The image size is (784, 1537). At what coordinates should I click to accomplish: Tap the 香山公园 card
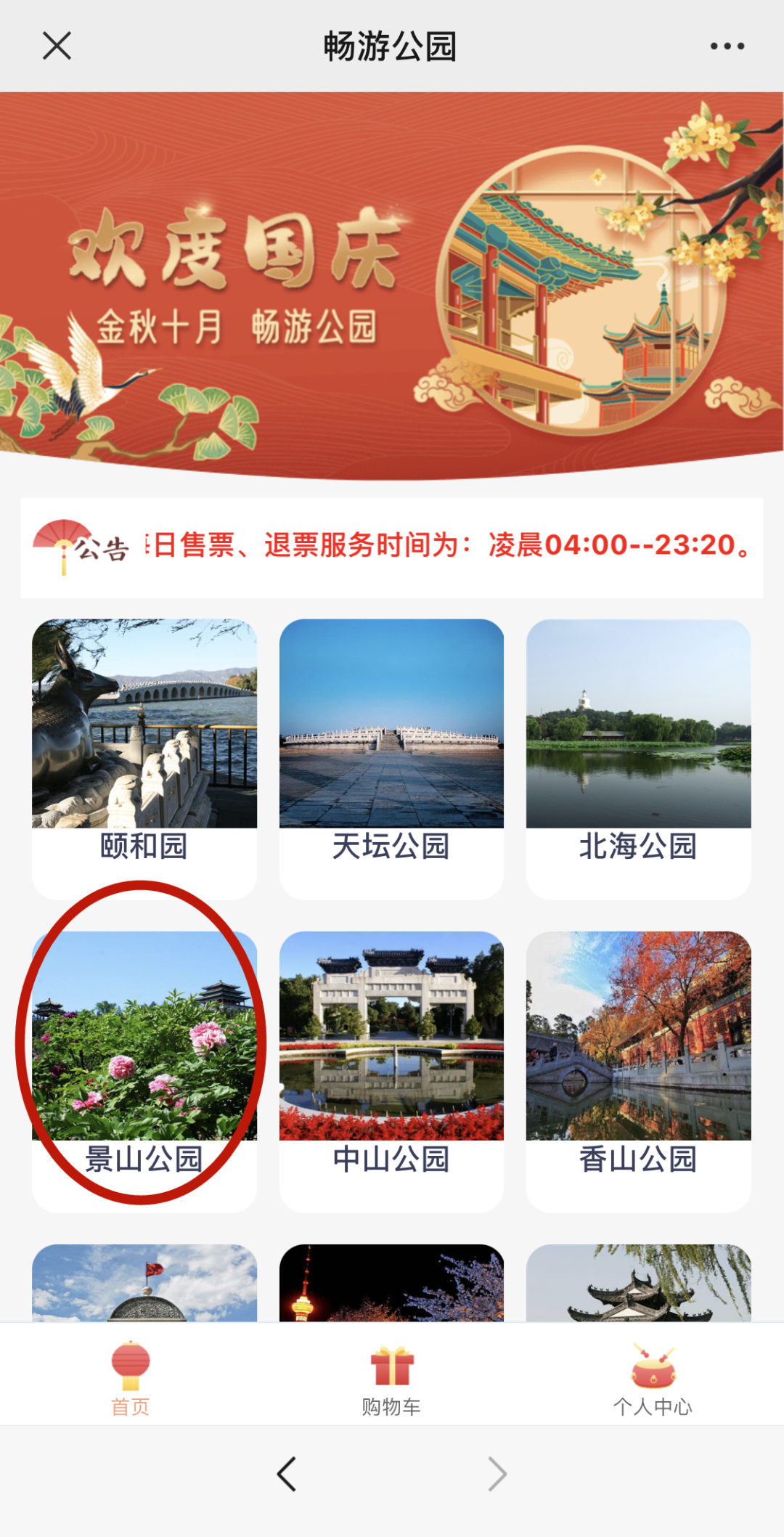coord(638,1072)
